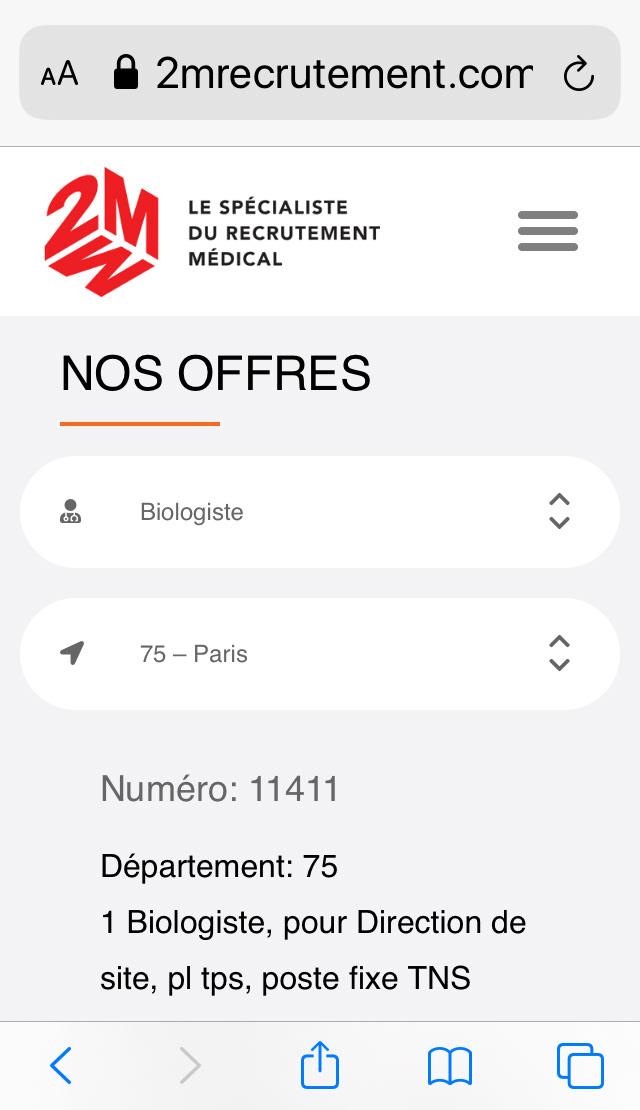640x1110 pixels.
Task: Expand the Biologiste profession dropdown
Action: pos(320,512)
